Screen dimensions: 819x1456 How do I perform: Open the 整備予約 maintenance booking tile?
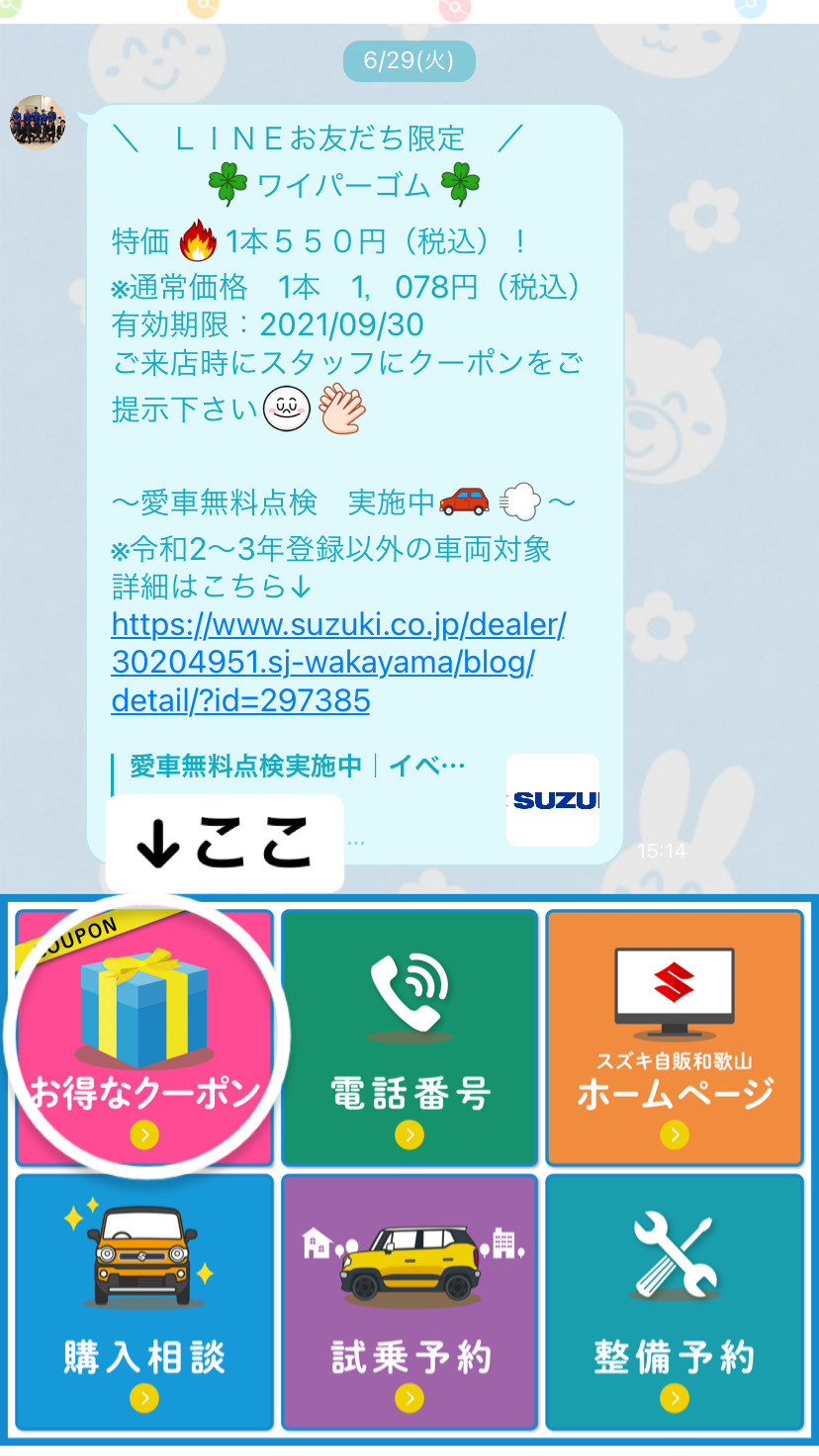point(674,1302)
